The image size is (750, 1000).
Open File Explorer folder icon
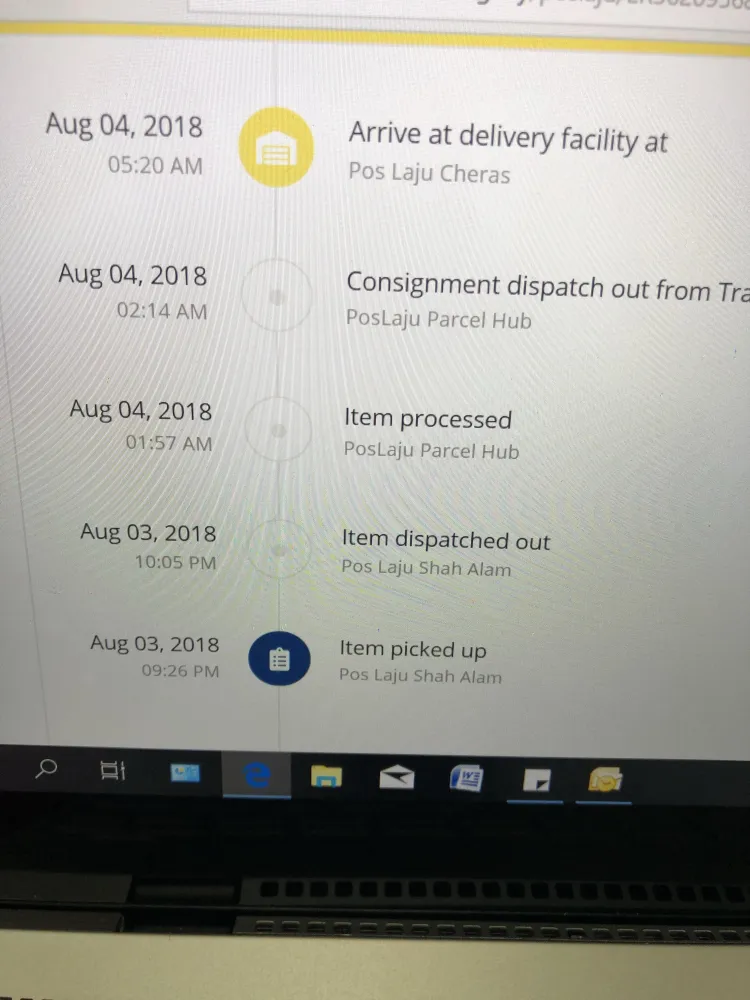point(326,776)
